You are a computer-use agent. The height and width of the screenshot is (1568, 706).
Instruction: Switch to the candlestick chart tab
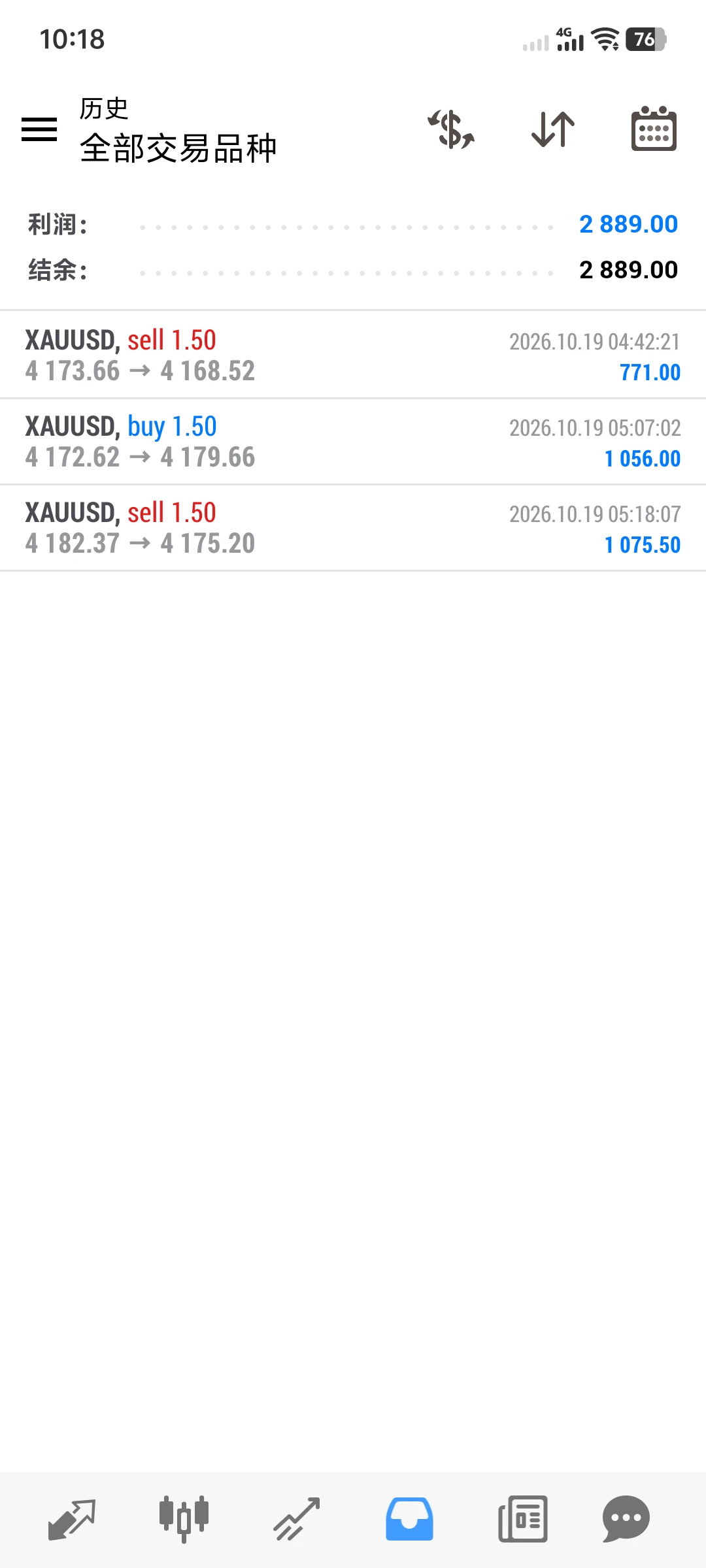click(184, 1519)
